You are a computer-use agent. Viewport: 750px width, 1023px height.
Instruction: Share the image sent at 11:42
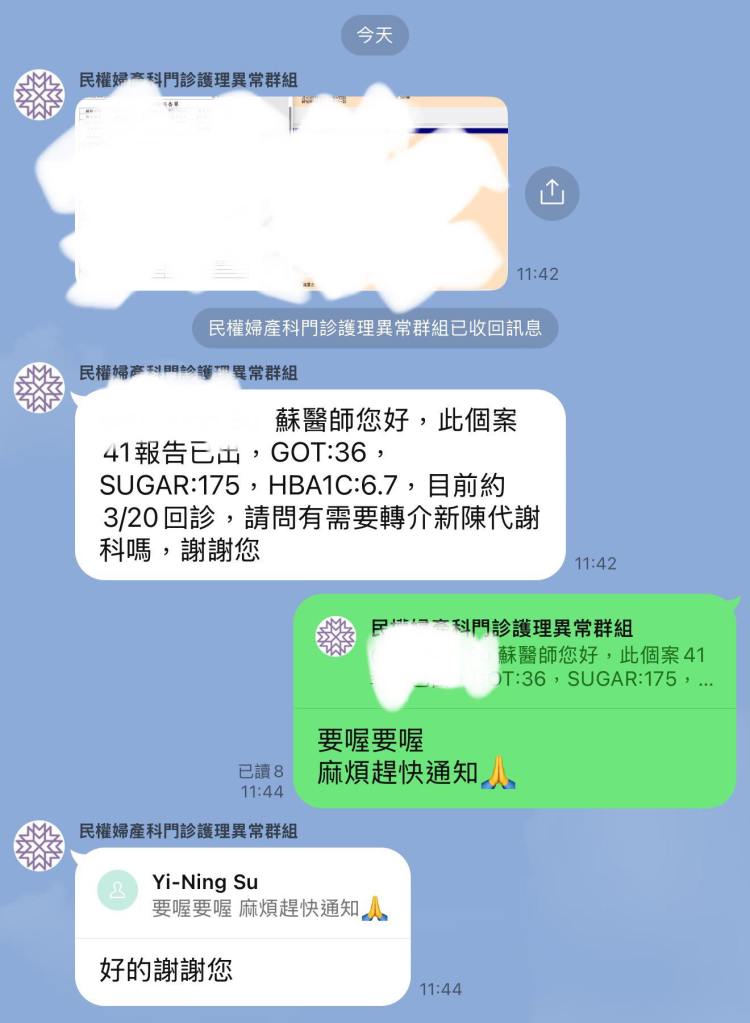coord(552,193)
